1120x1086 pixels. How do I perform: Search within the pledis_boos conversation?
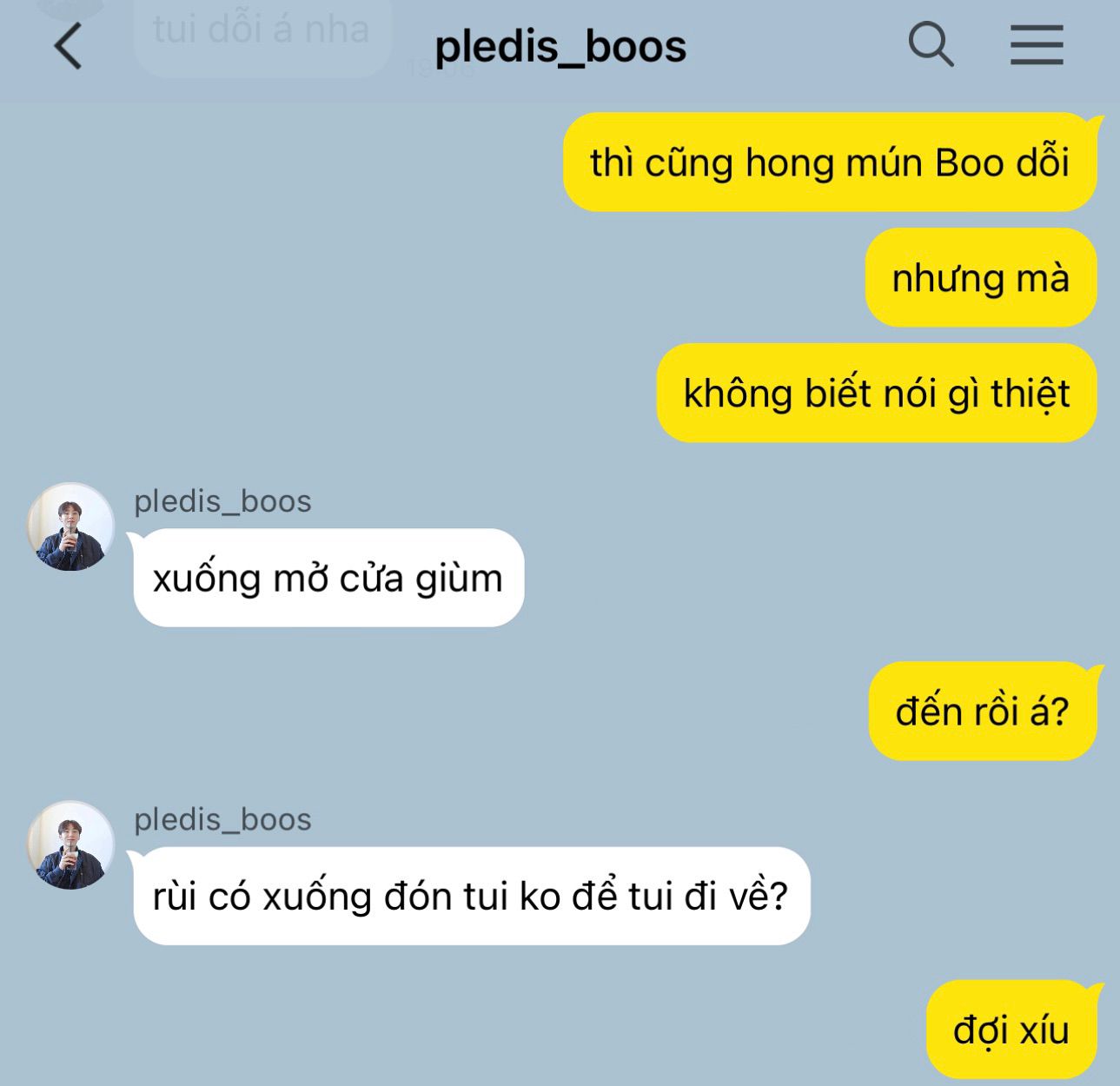[931, 45]
